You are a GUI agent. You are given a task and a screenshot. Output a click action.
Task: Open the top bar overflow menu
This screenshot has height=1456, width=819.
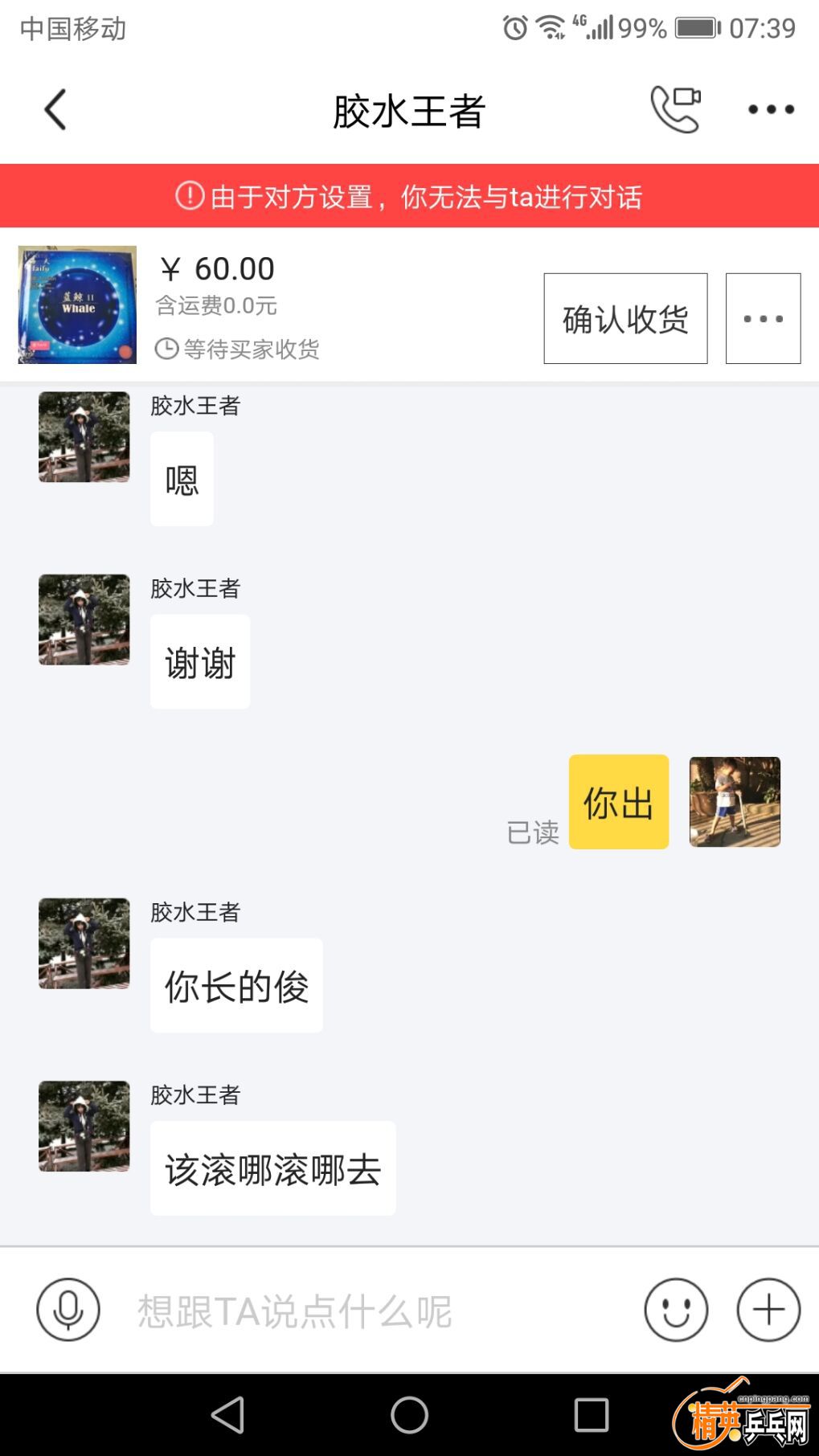point(771,109)
